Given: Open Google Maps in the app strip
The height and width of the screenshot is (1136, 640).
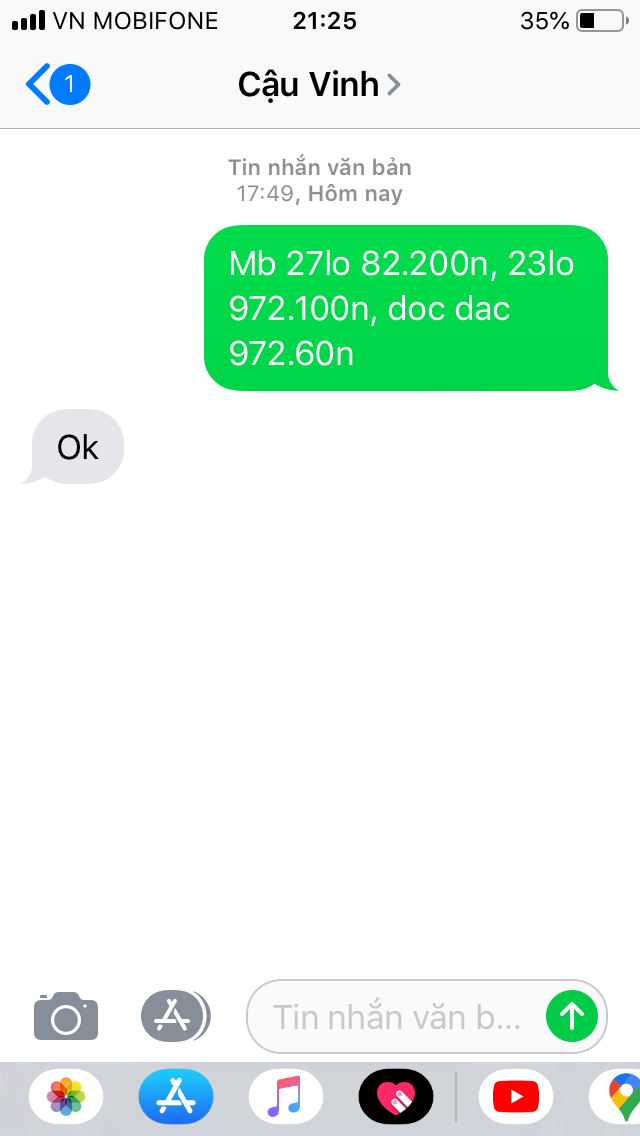Looking at the screenshot, I should 616,1096.
